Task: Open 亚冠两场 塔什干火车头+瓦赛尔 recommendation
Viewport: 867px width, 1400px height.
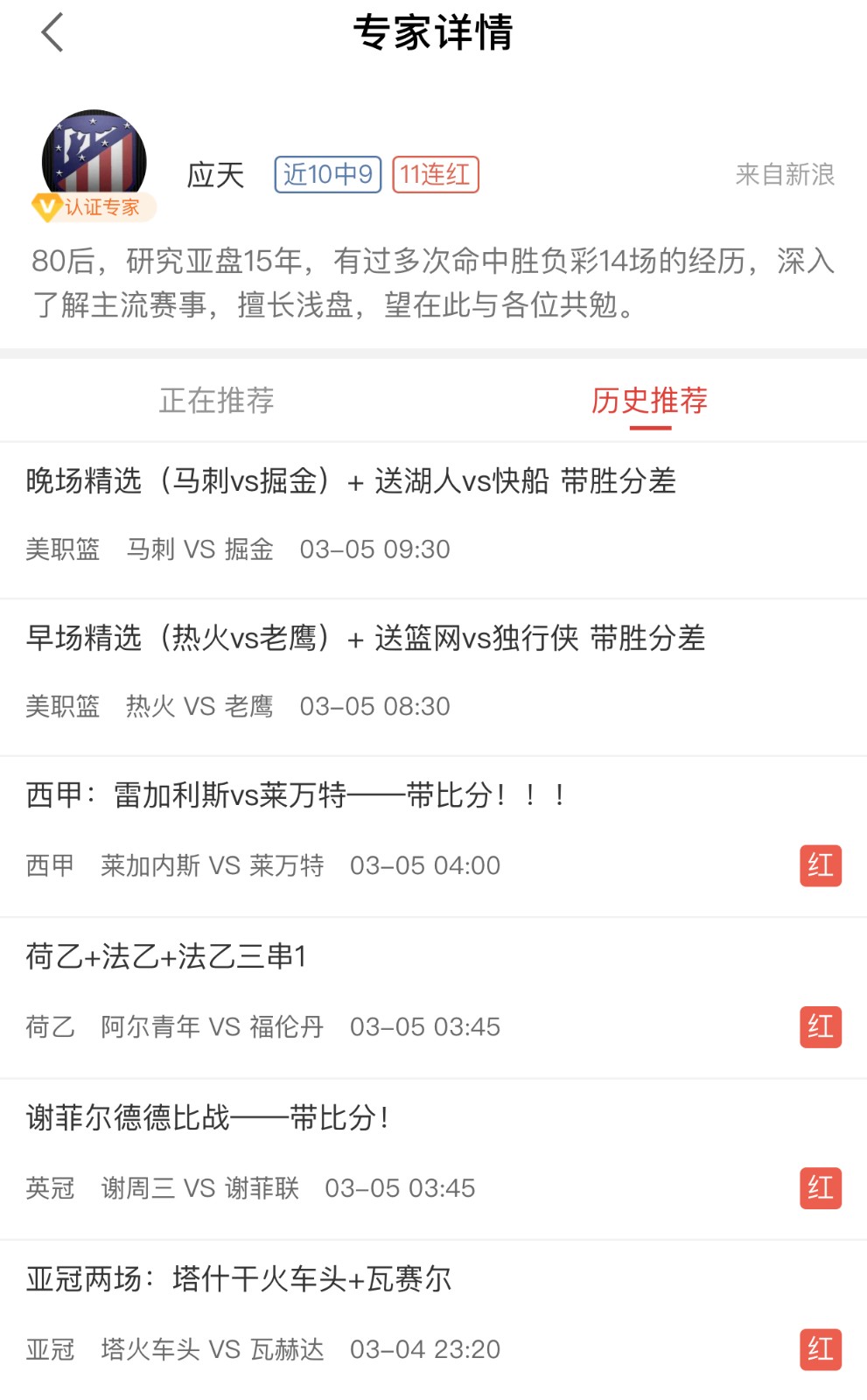Action: pyautogui.click(x=433, y=1319)
